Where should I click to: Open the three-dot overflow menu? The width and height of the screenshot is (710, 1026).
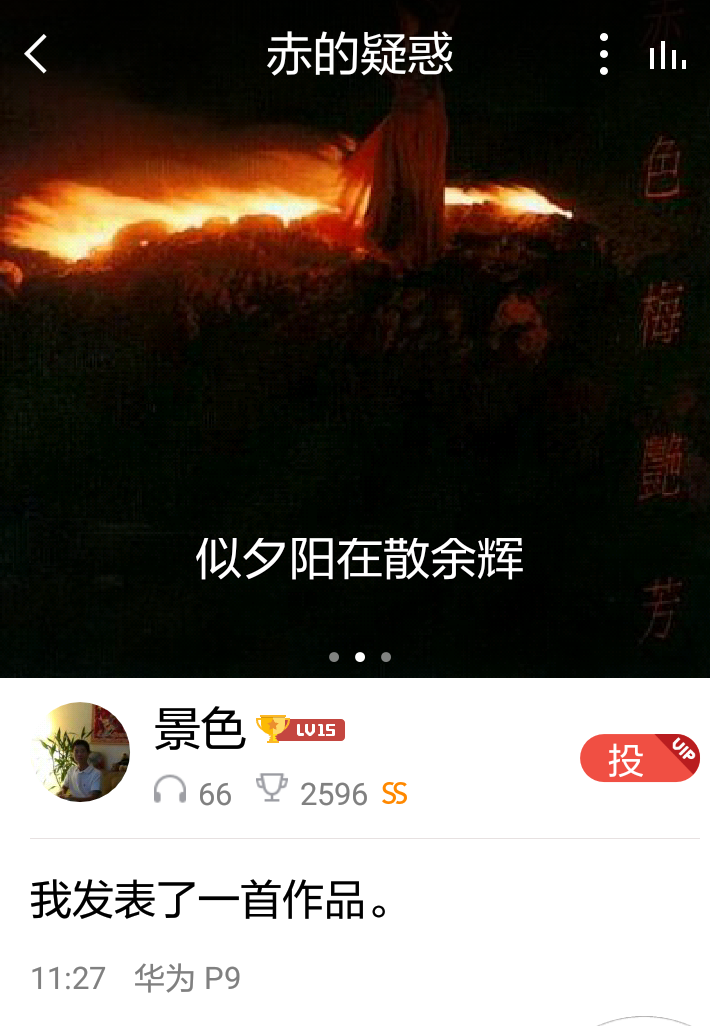point(603,54)
